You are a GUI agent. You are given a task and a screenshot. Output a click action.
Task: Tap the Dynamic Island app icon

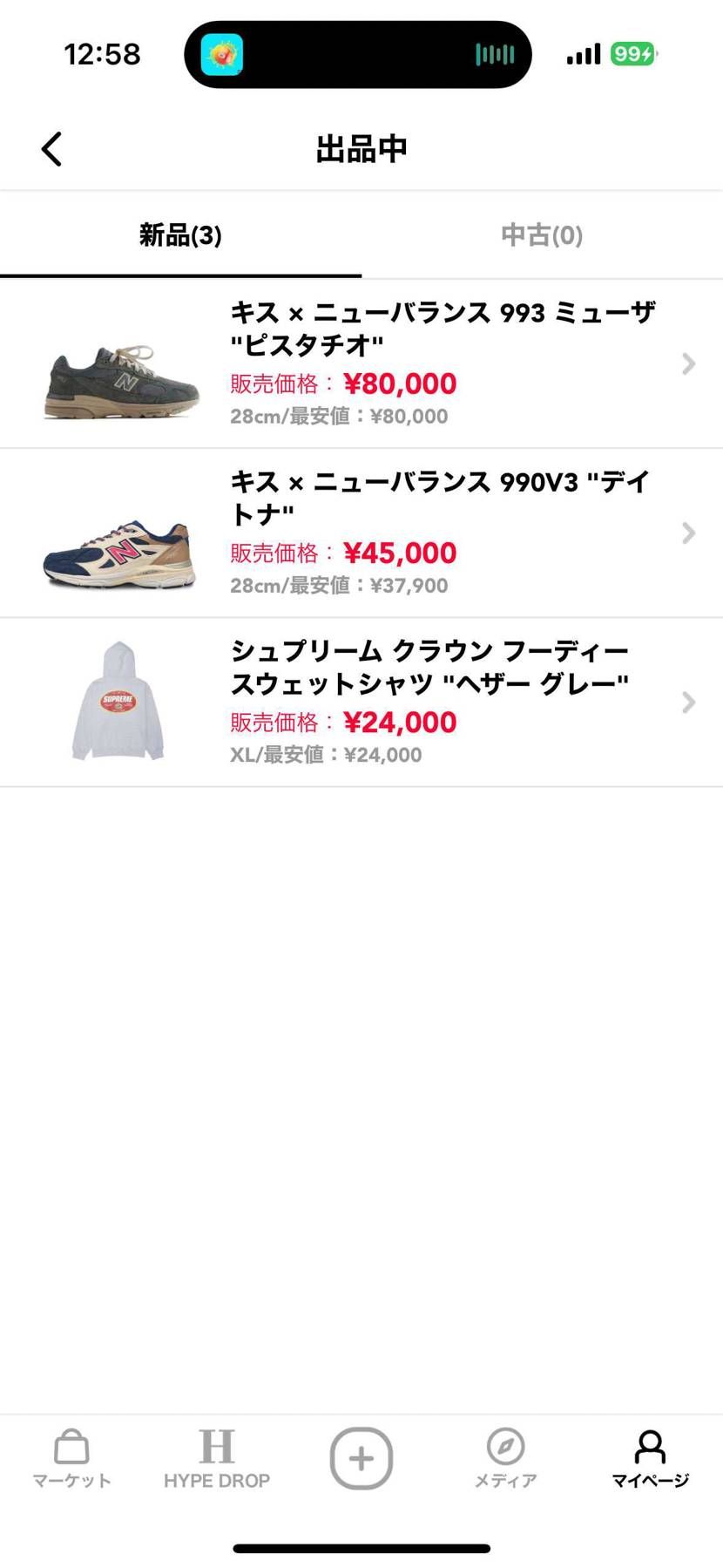point(220,54)
